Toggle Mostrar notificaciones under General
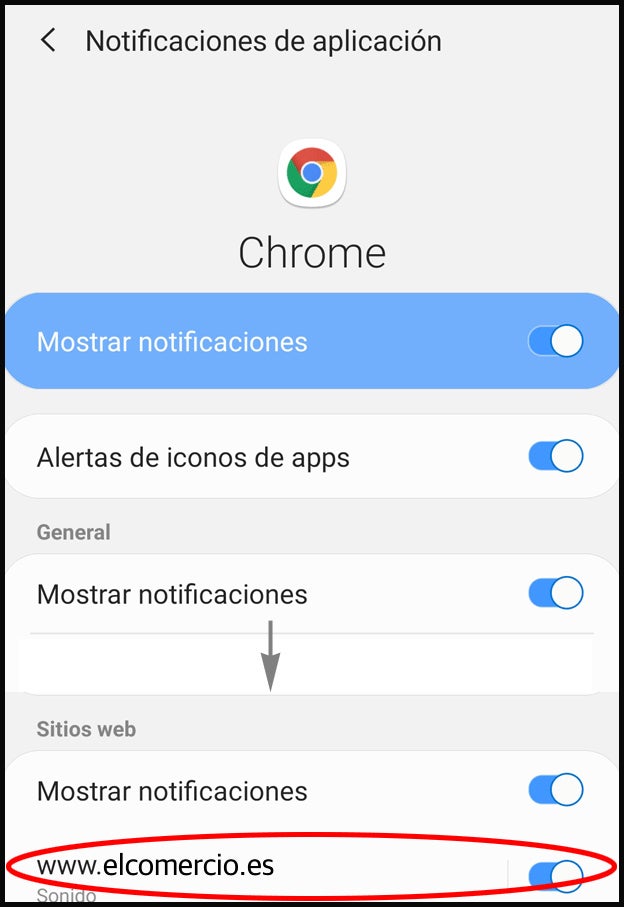This screenshot has height=907, width=624. pyautogui.click(x=555, y=593)
